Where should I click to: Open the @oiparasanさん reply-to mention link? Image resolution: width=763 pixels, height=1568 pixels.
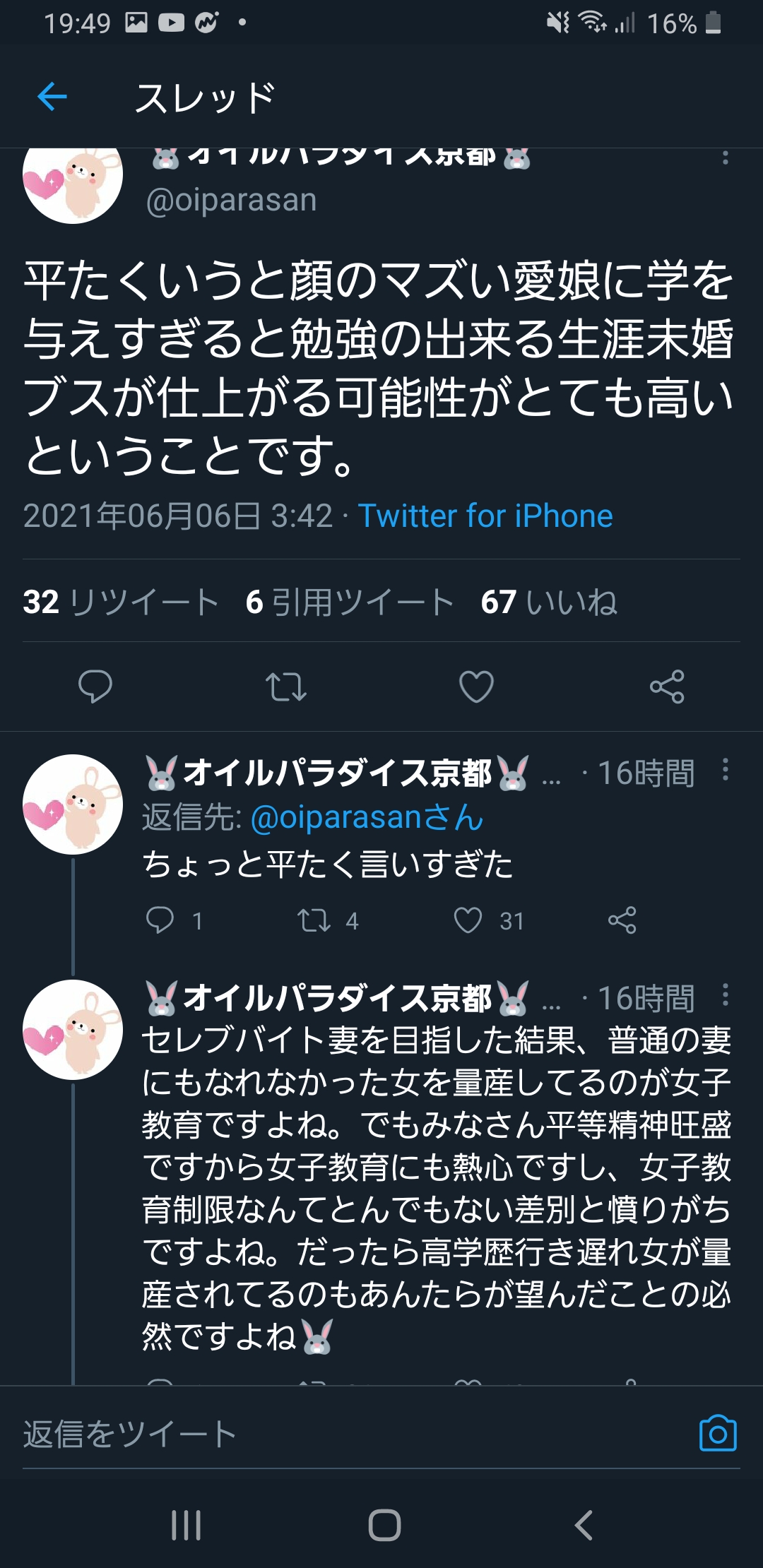click(367, 818)
